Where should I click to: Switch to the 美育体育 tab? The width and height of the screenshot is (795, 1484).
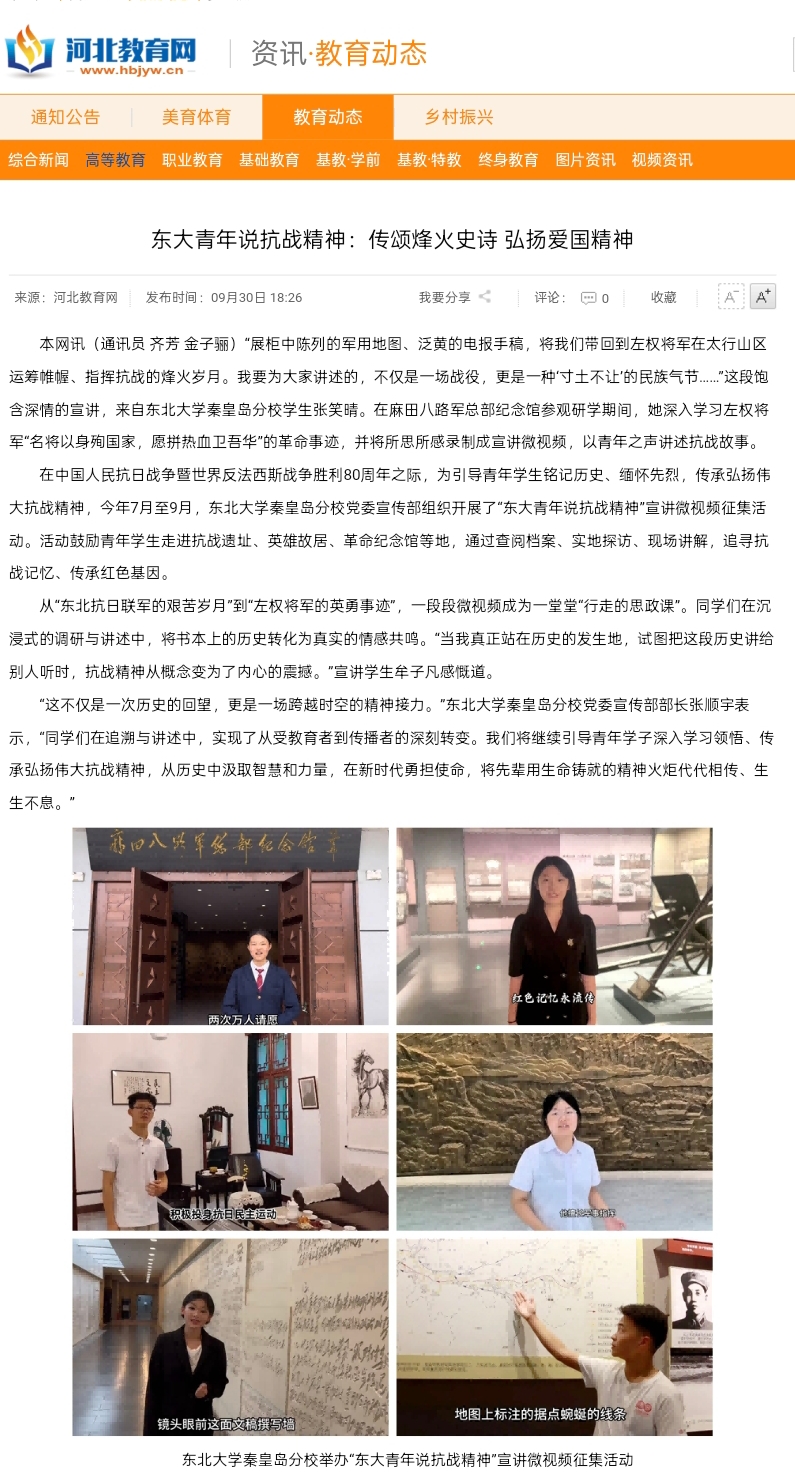197,117
